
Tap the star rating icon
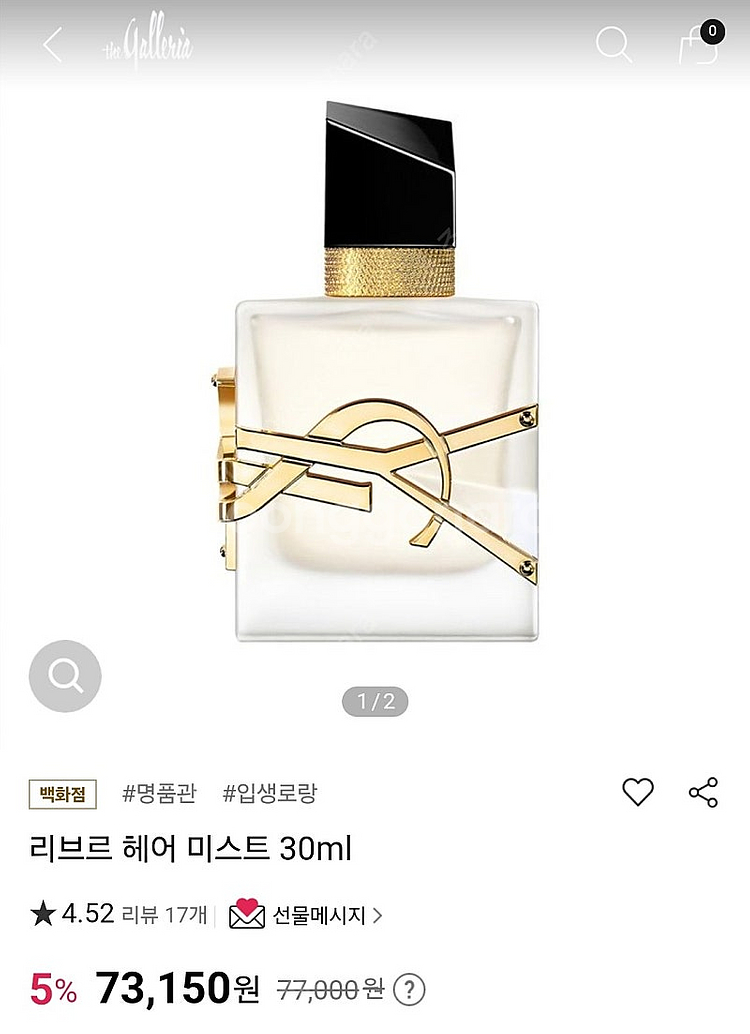tap(42, 912)
